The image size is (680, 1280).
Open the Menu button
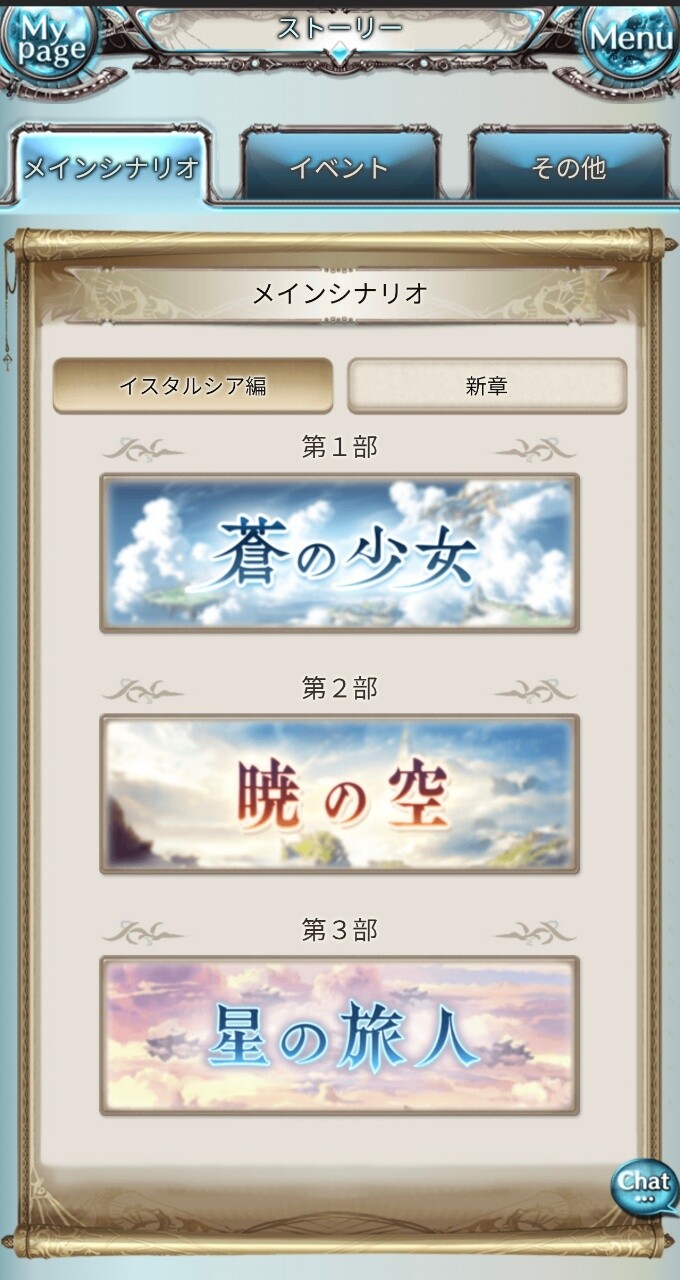(631, 40)
